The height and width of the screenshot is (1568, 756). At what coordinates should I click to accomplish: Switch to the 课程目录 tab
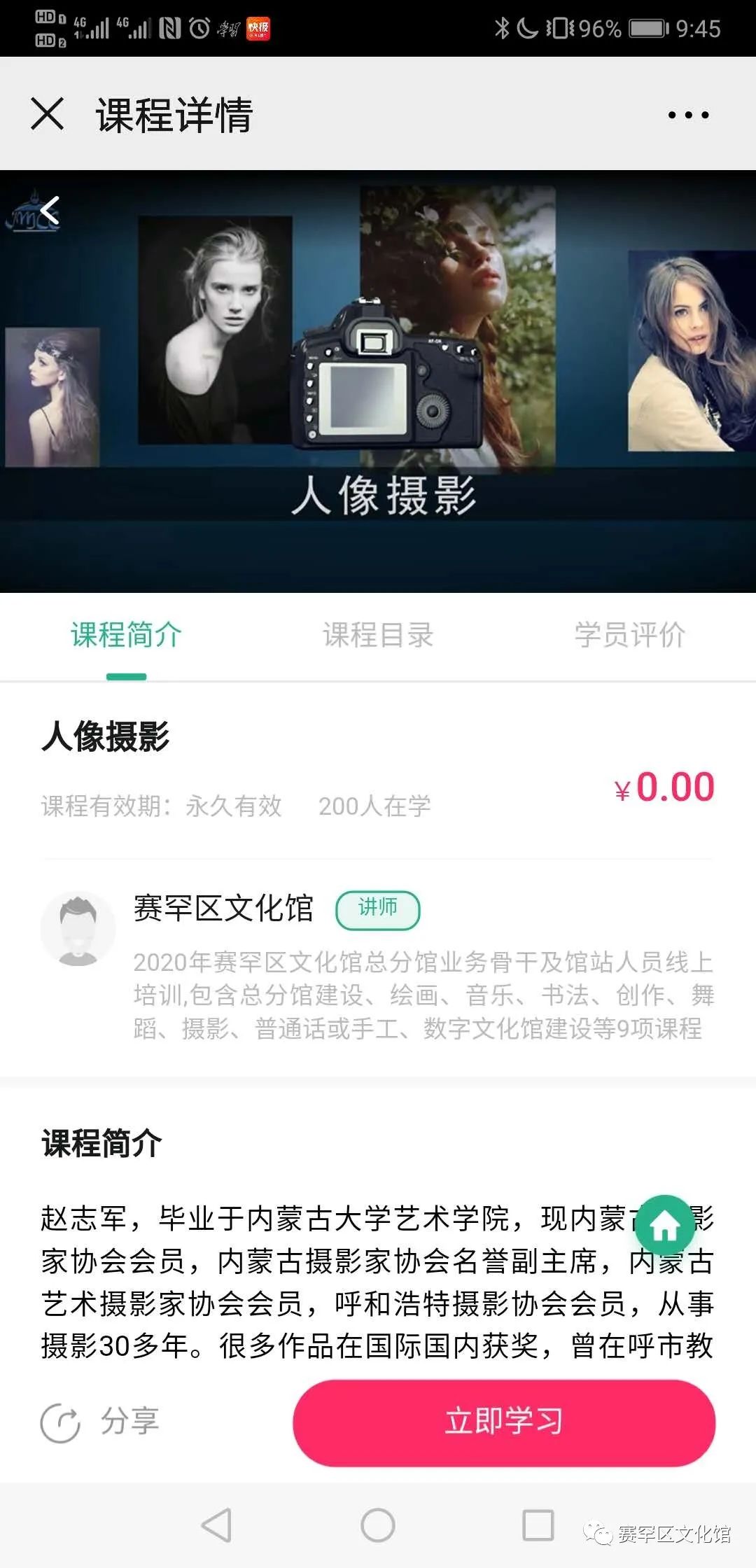click(x=378, y=636)
